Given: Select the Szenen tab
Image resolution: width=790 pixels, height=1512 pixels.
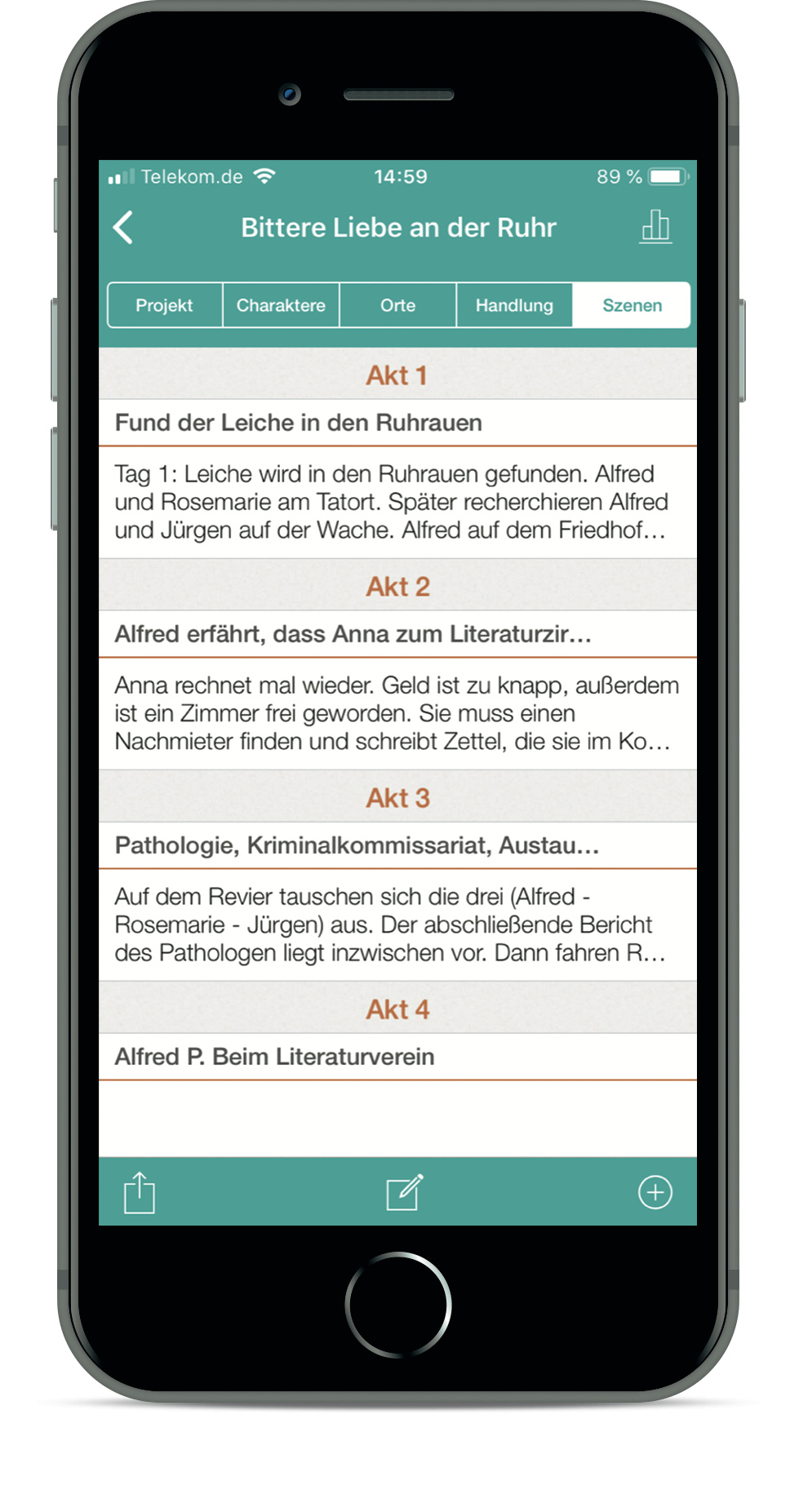Looking at the screenshot, I should point(632,305).
